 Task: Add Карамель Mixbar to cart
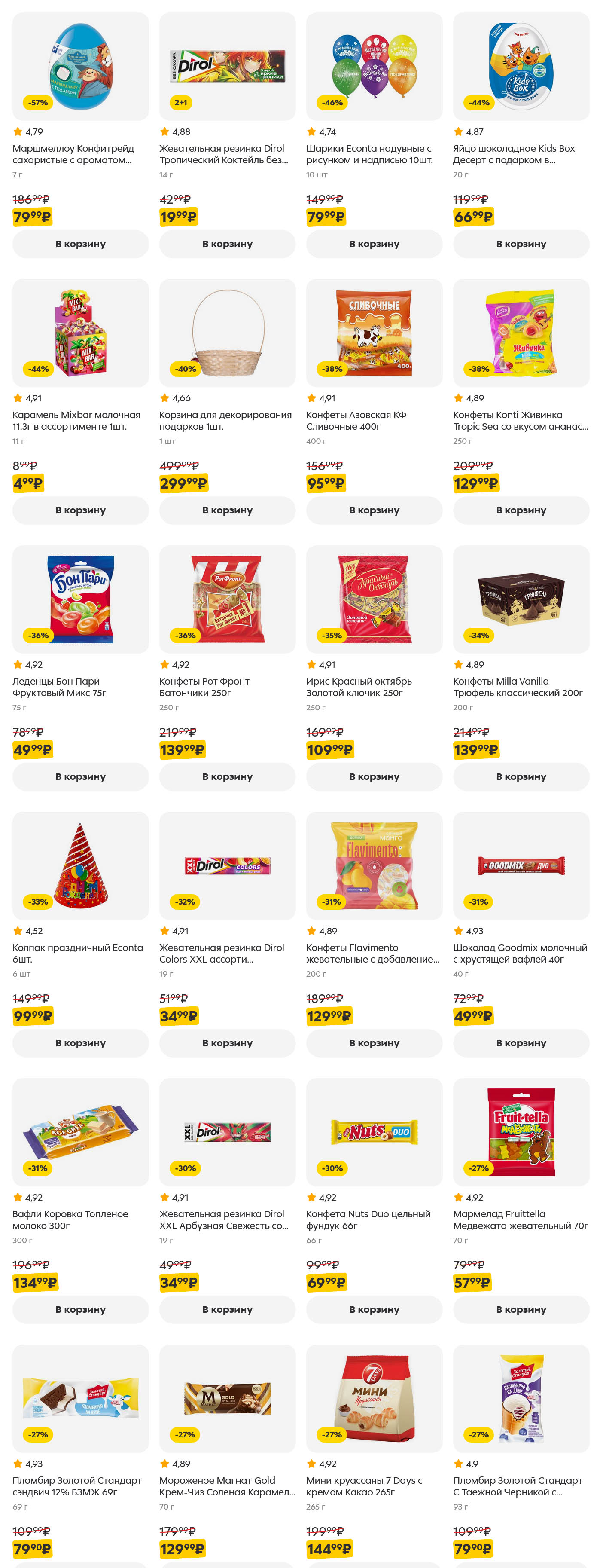click(x=80, y=510)
